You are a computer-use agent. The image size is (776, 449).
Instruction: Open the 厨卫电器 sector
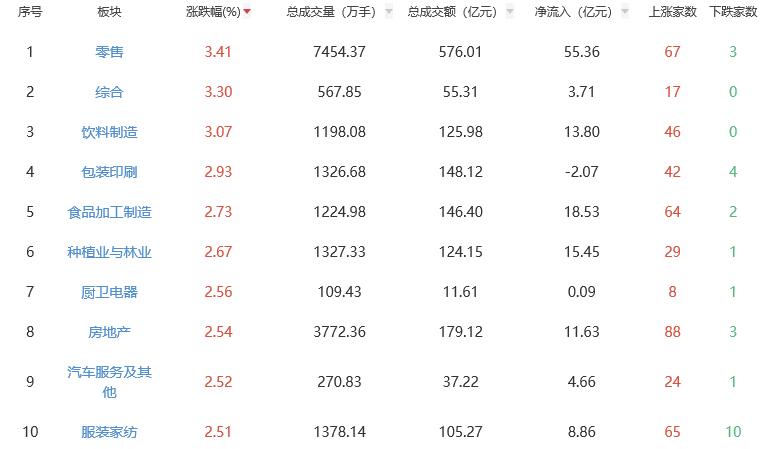coord(110,292)
